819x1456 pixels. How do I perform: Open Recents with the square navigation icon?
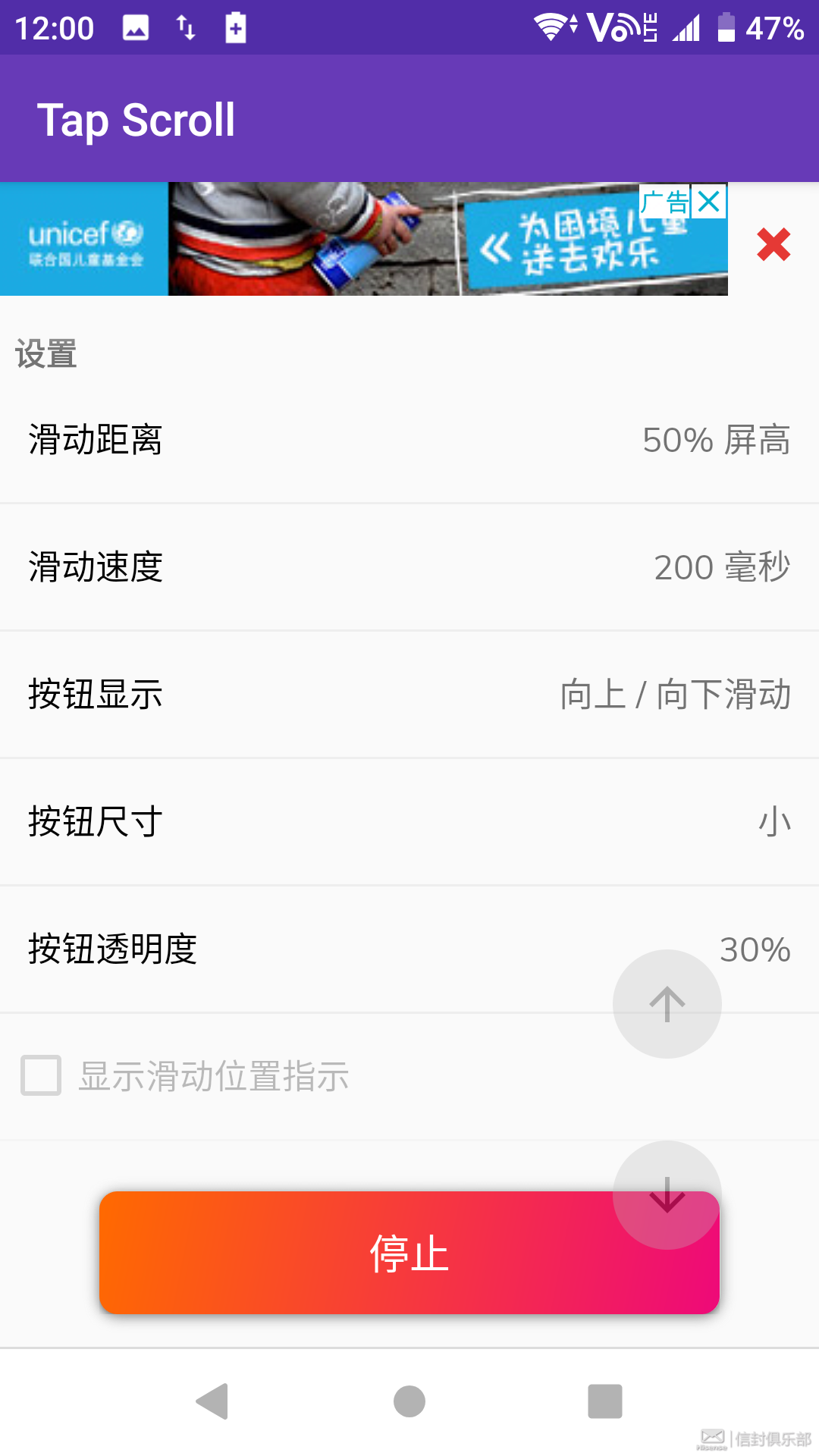tap(604, 1401)
